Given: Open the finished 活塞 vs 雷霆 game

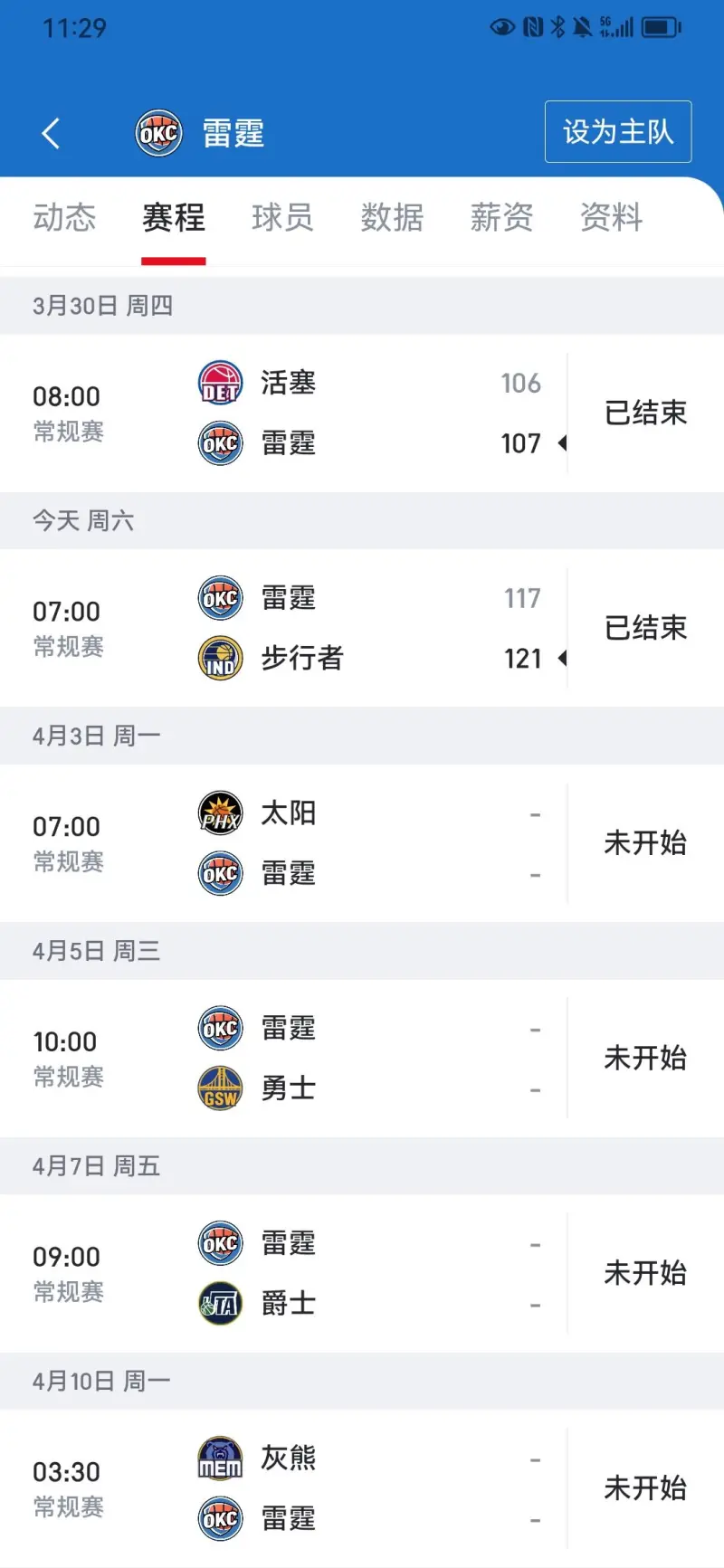Looking at the screenshot, I should pyautogui.click(x=362, y=413).
